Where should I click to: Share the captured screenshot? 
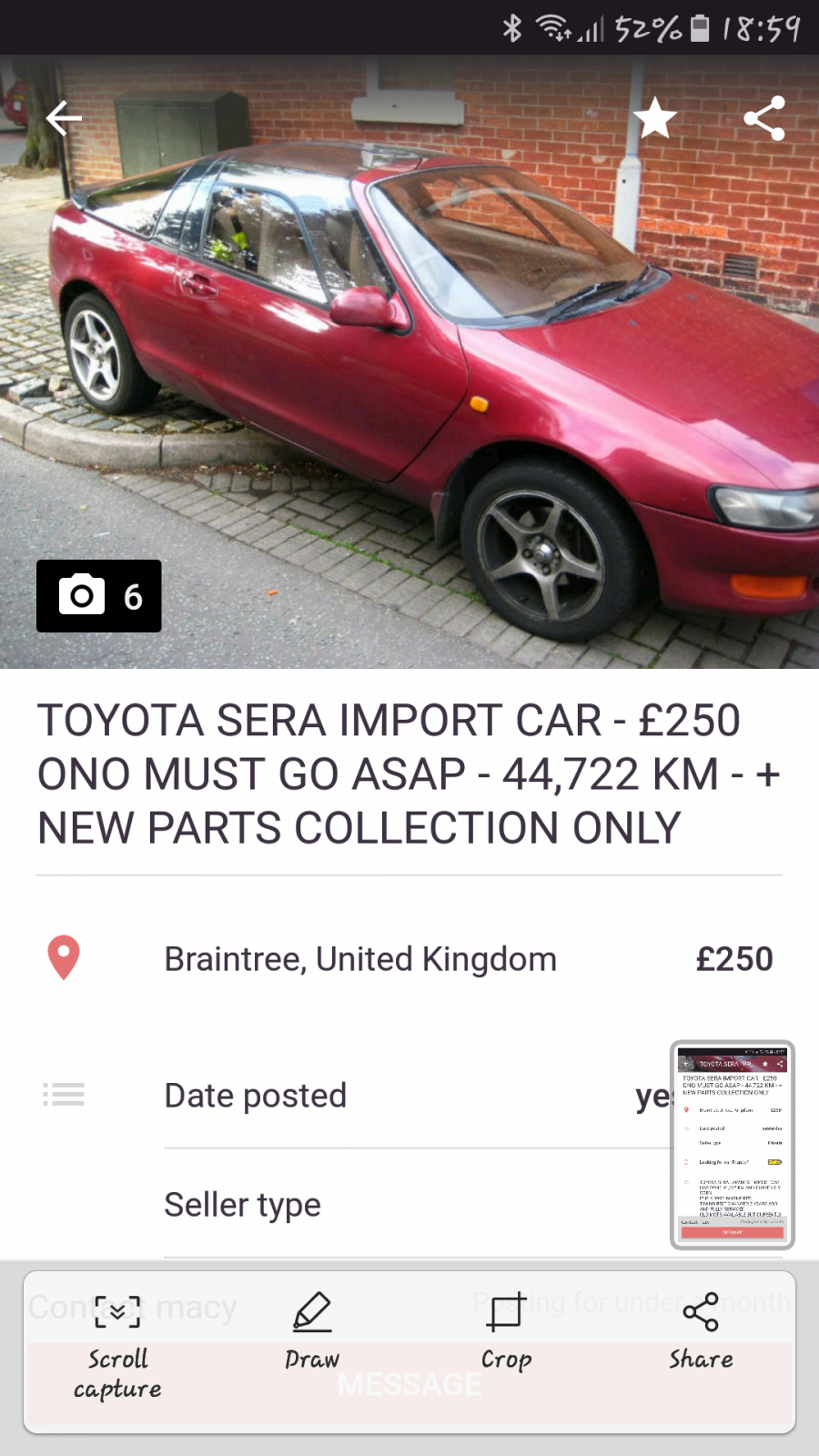coord(701,1331)
